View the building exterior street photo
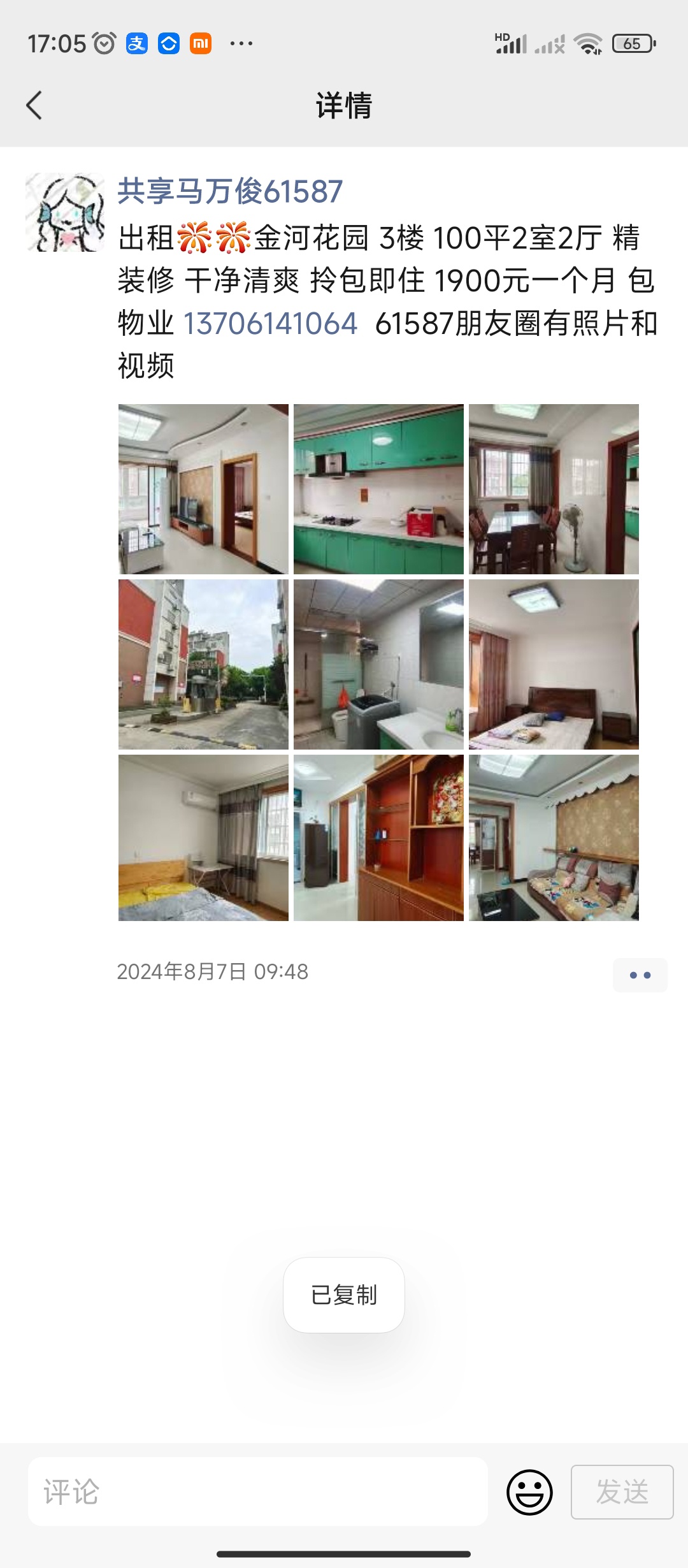Screen dimensions: 688x1568 tap(203, 664)
